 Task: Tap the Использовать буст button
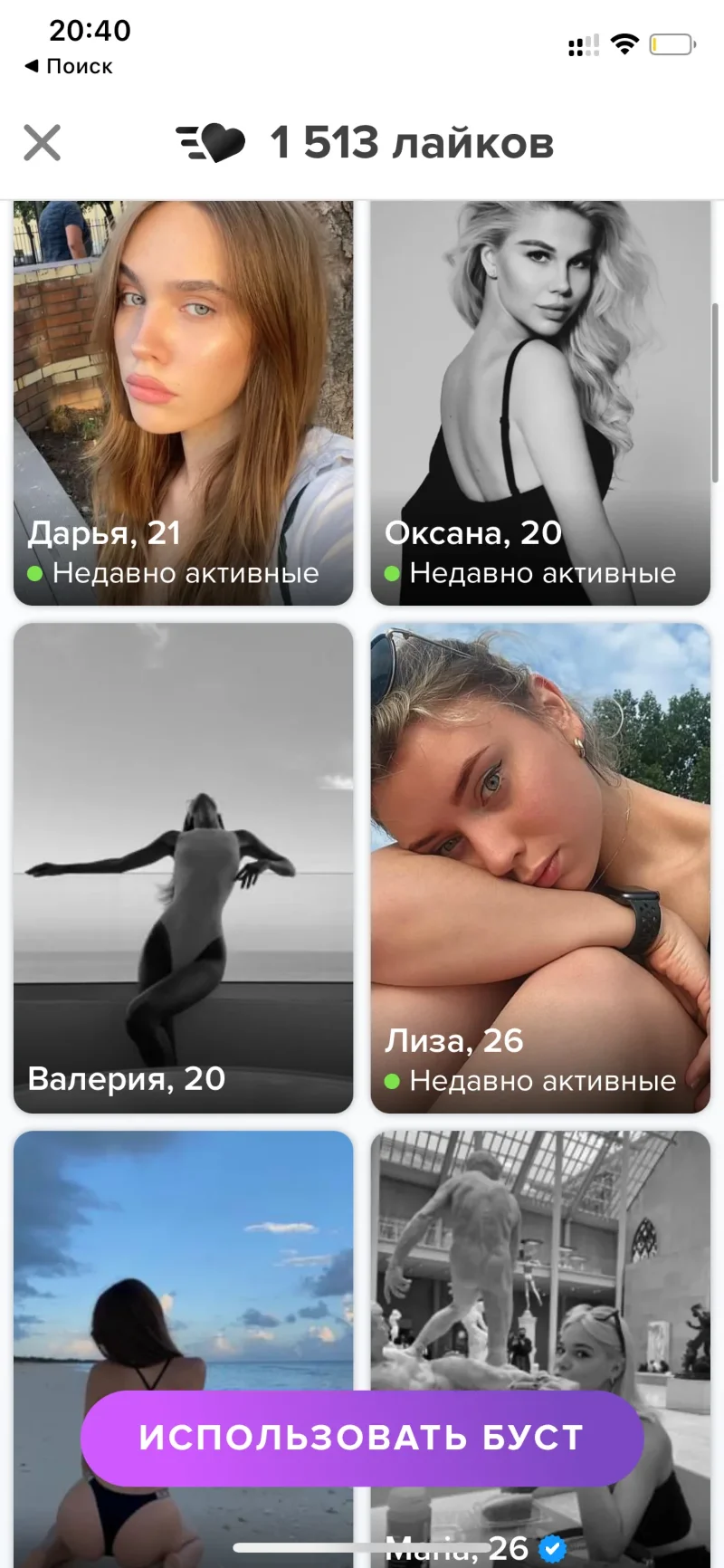[x=362, y=1438]
